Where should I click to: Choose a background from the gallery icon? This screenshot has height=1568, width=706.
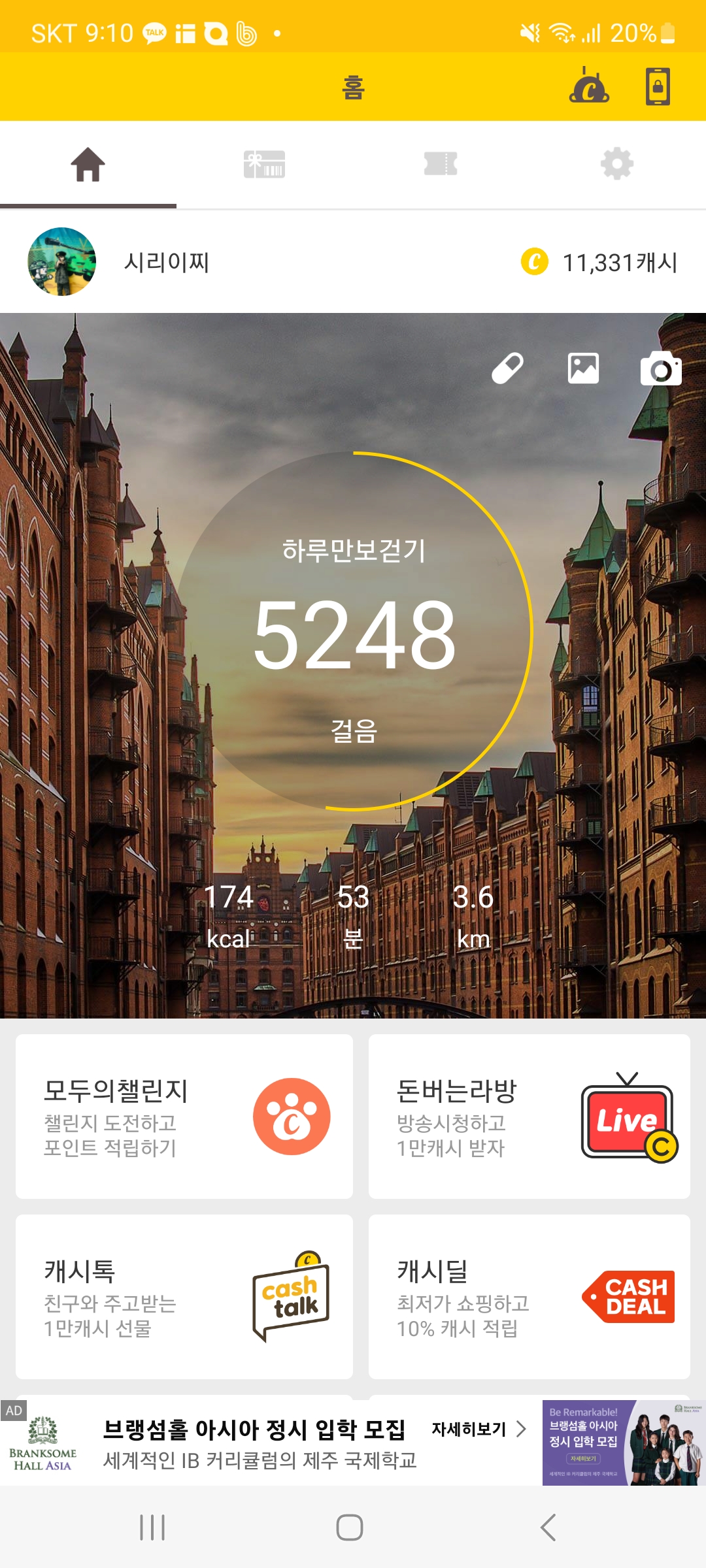coord(583,368)
